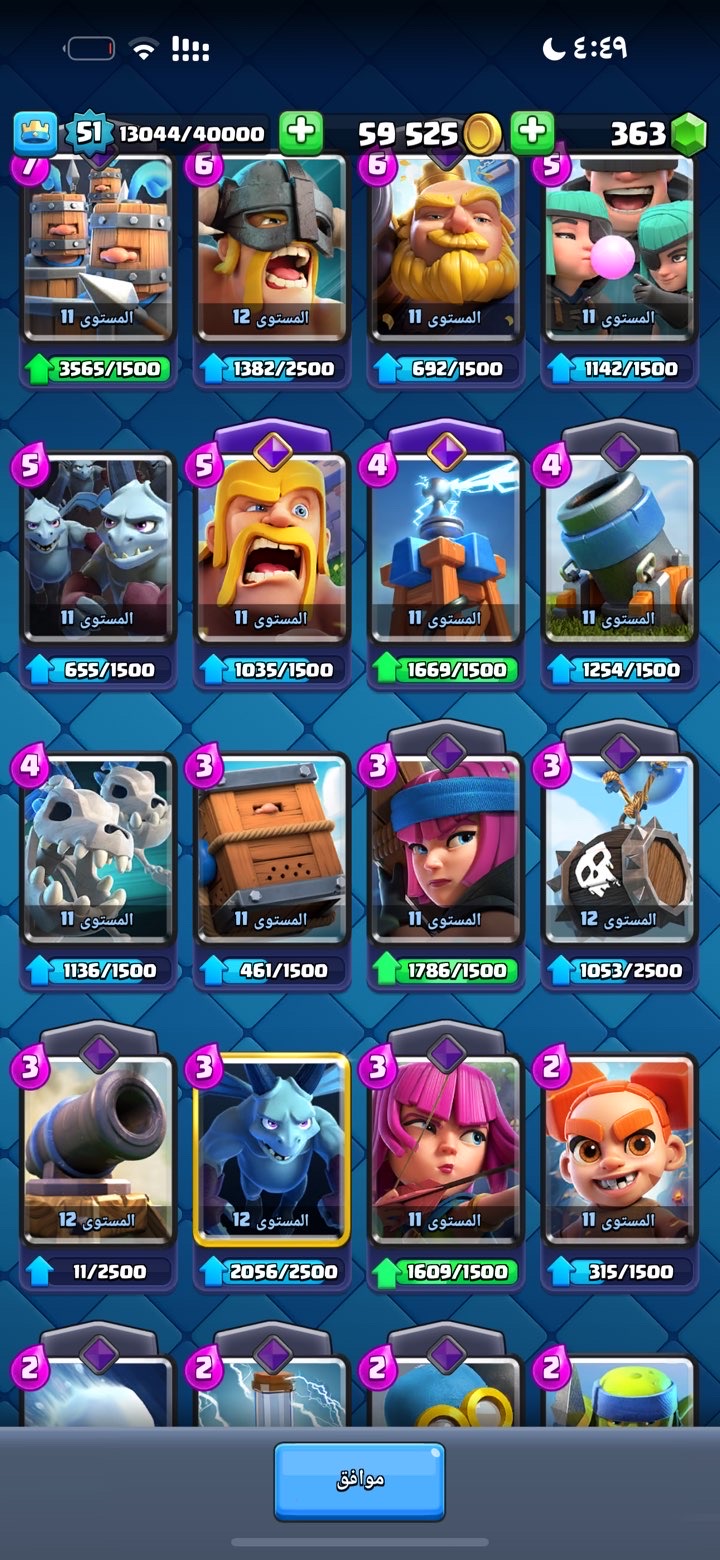Select the Skeleton Dragons card 1136/1500
Image resolution: width=720 pixels, height=1560 pixels.
98,848
